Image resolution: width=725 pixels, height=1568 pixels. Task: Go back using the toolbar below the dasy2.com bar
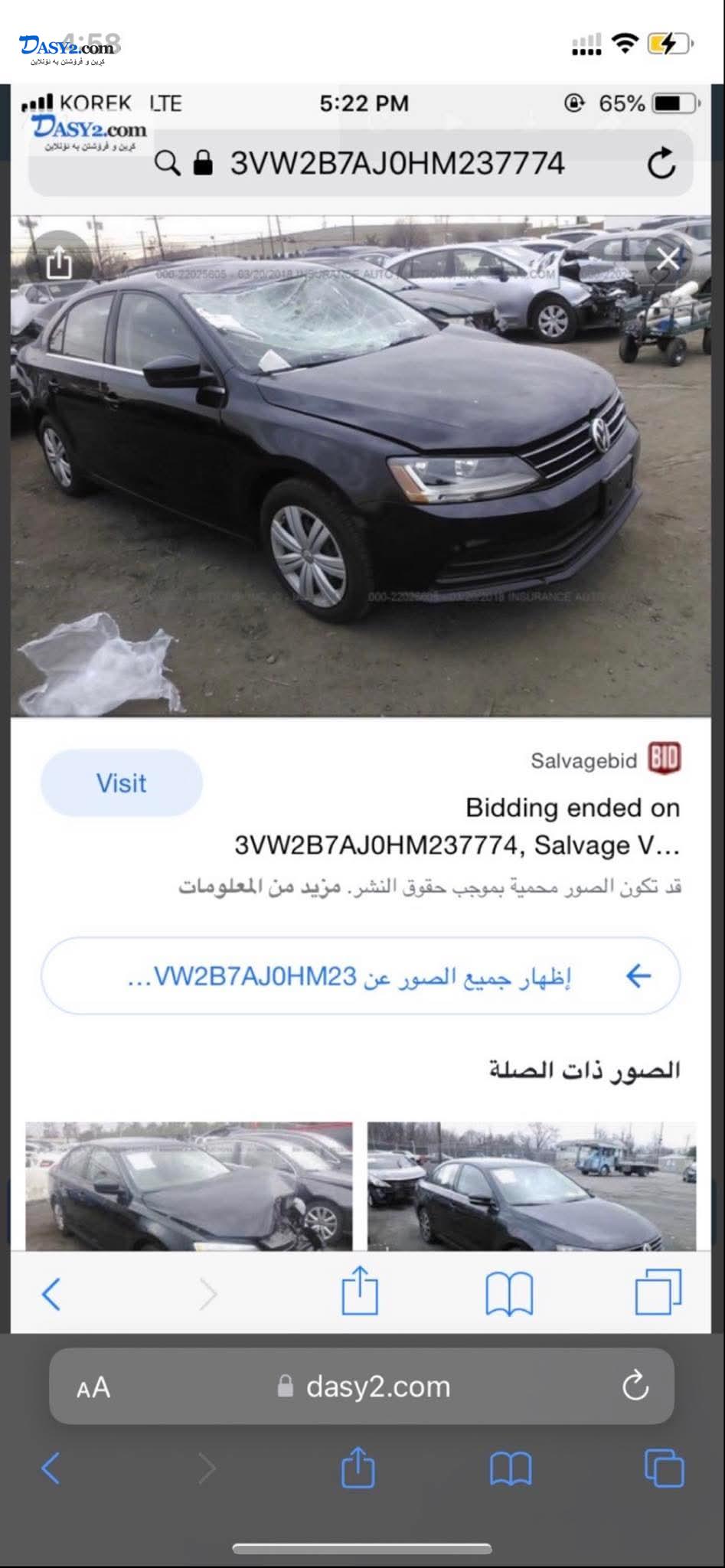pos(51,1468)
